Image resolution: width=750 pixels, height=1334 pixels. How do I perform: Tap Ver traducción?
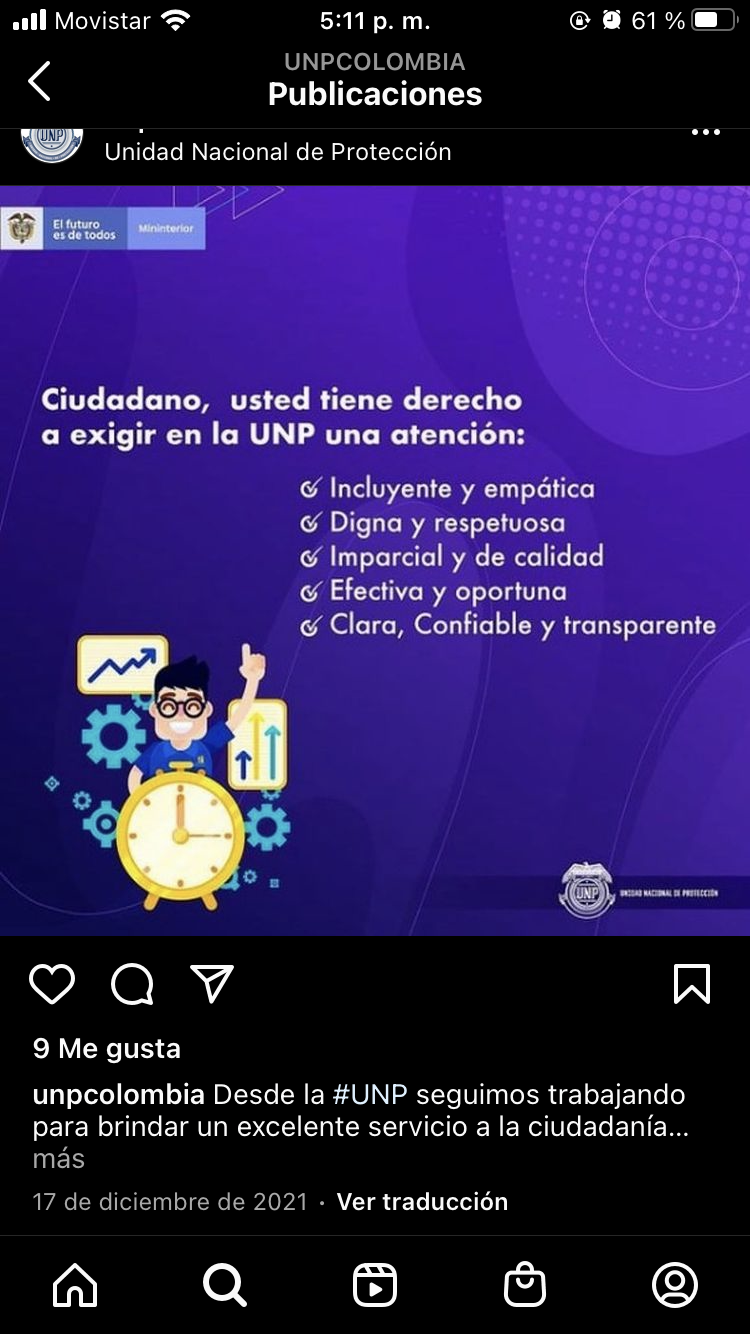(422, 1201)
